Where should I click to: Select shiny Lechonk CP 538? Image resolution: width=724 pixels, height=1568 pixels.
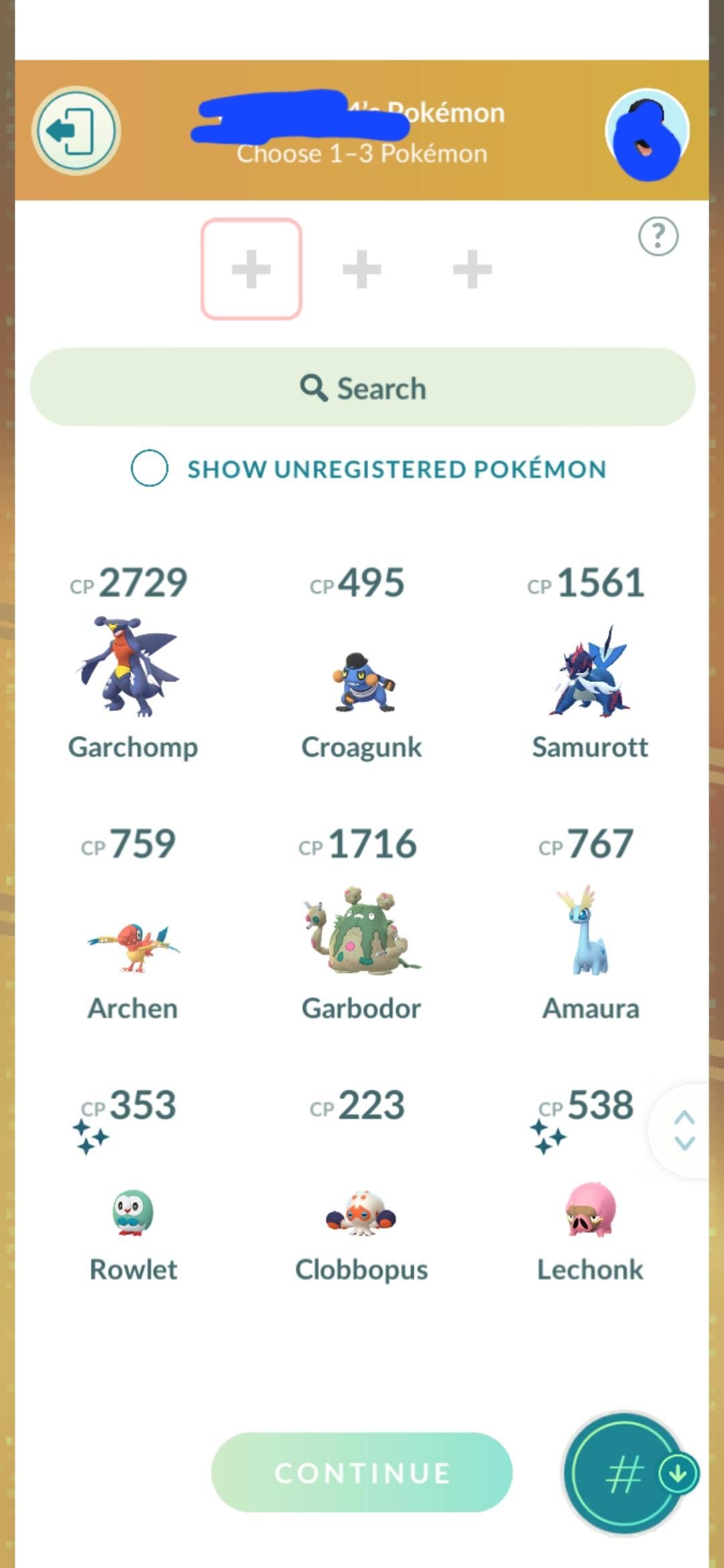point(590,1208)
